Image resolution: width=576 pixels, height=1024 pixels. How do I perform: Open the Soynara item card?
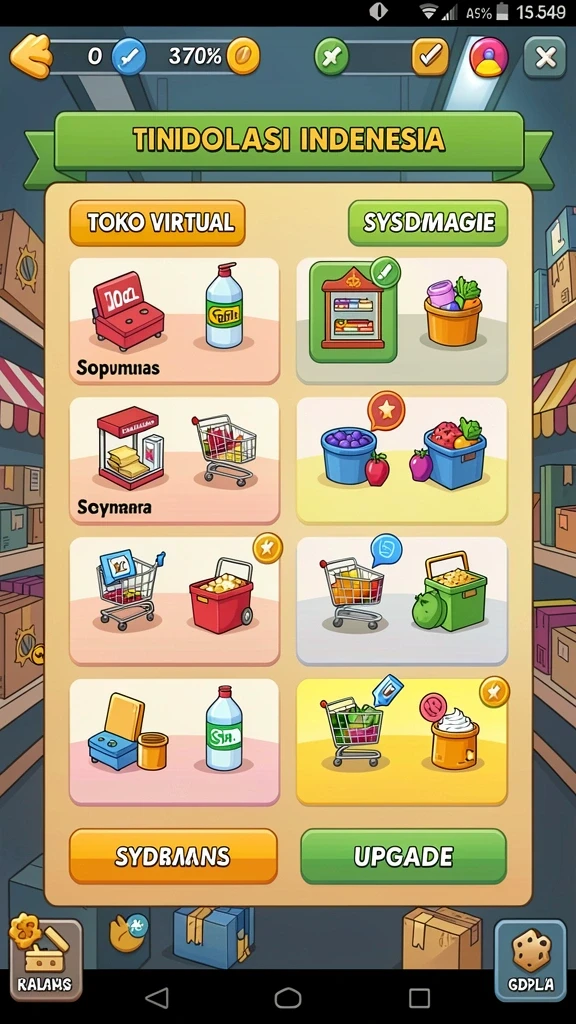pyautogui.click(x=174, y=460)
